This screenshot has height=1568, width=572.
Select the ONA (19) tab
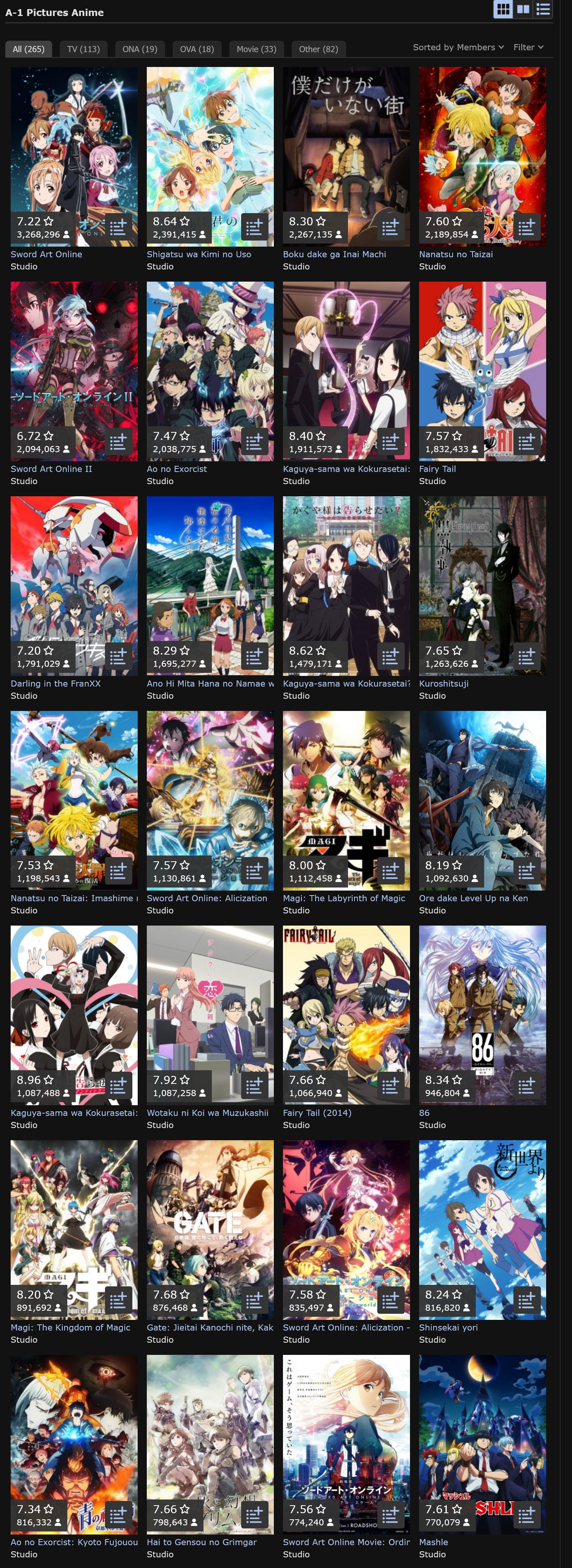(x=139, y=49)
